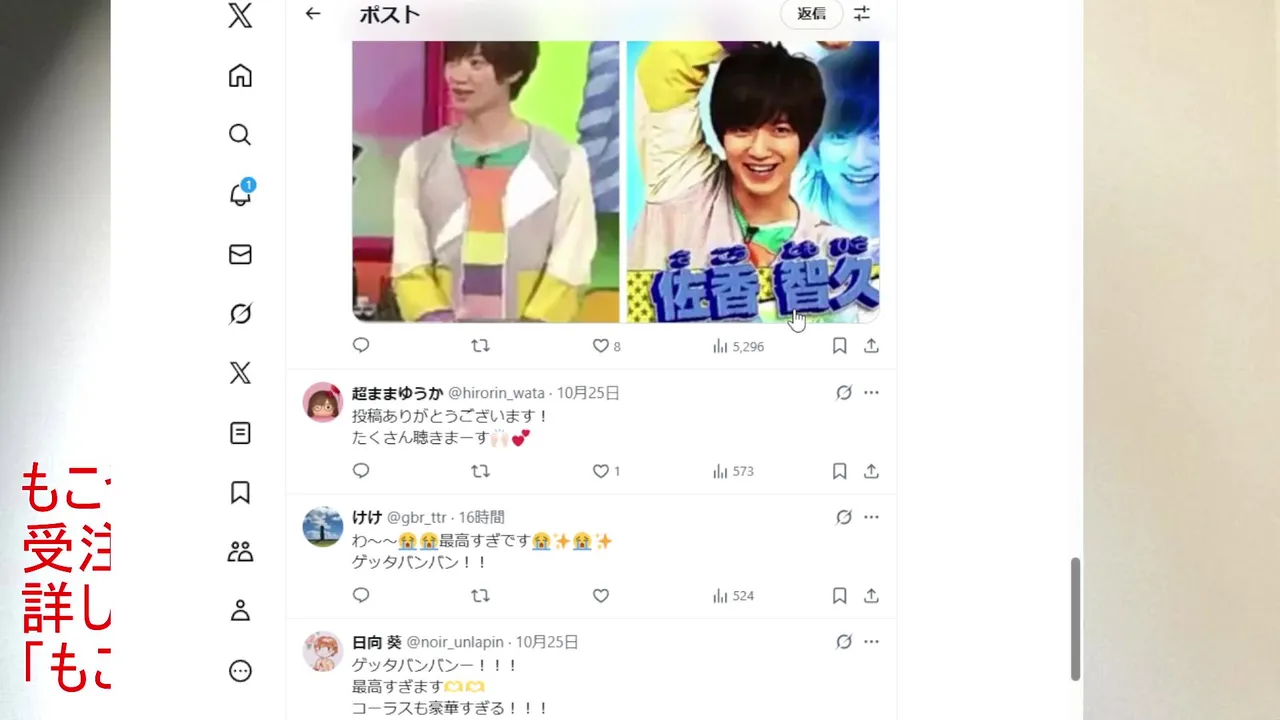Open overflow menu on 日向 葵's reply

pyautogui.click(x=871, y=642)
